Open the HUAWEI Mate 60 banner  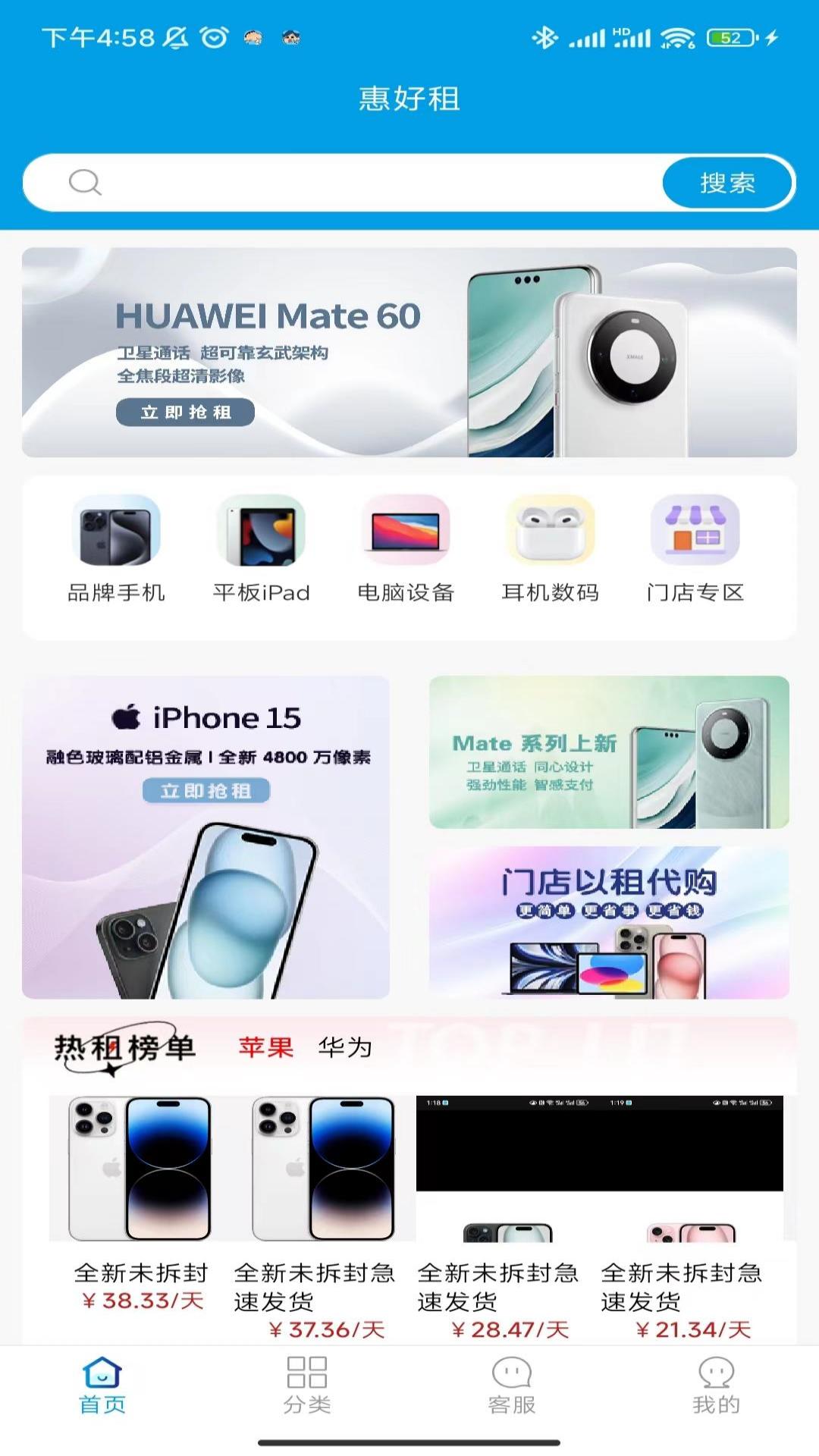tap(409, 353)
